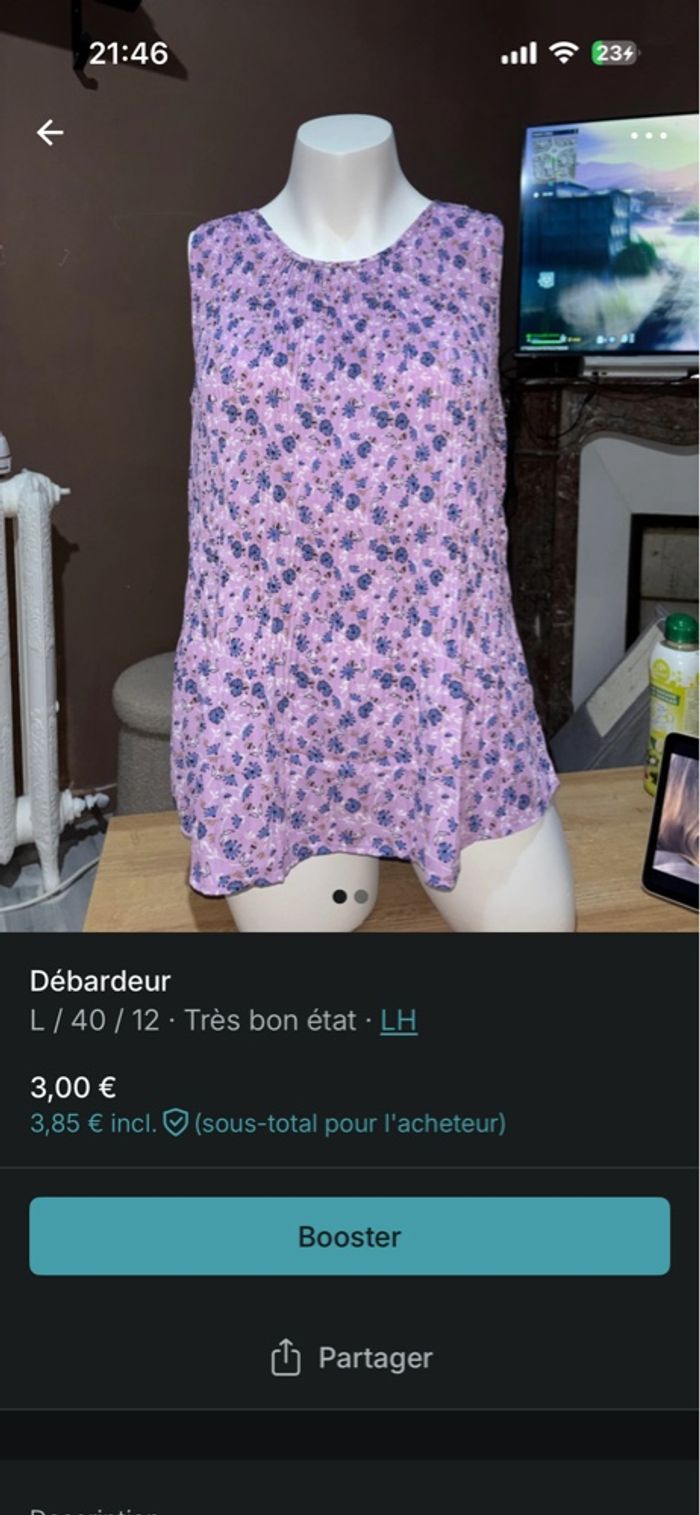Tap the photo page indicator dots
This screenshot has width=700, height=1515.
coord(350,896)
